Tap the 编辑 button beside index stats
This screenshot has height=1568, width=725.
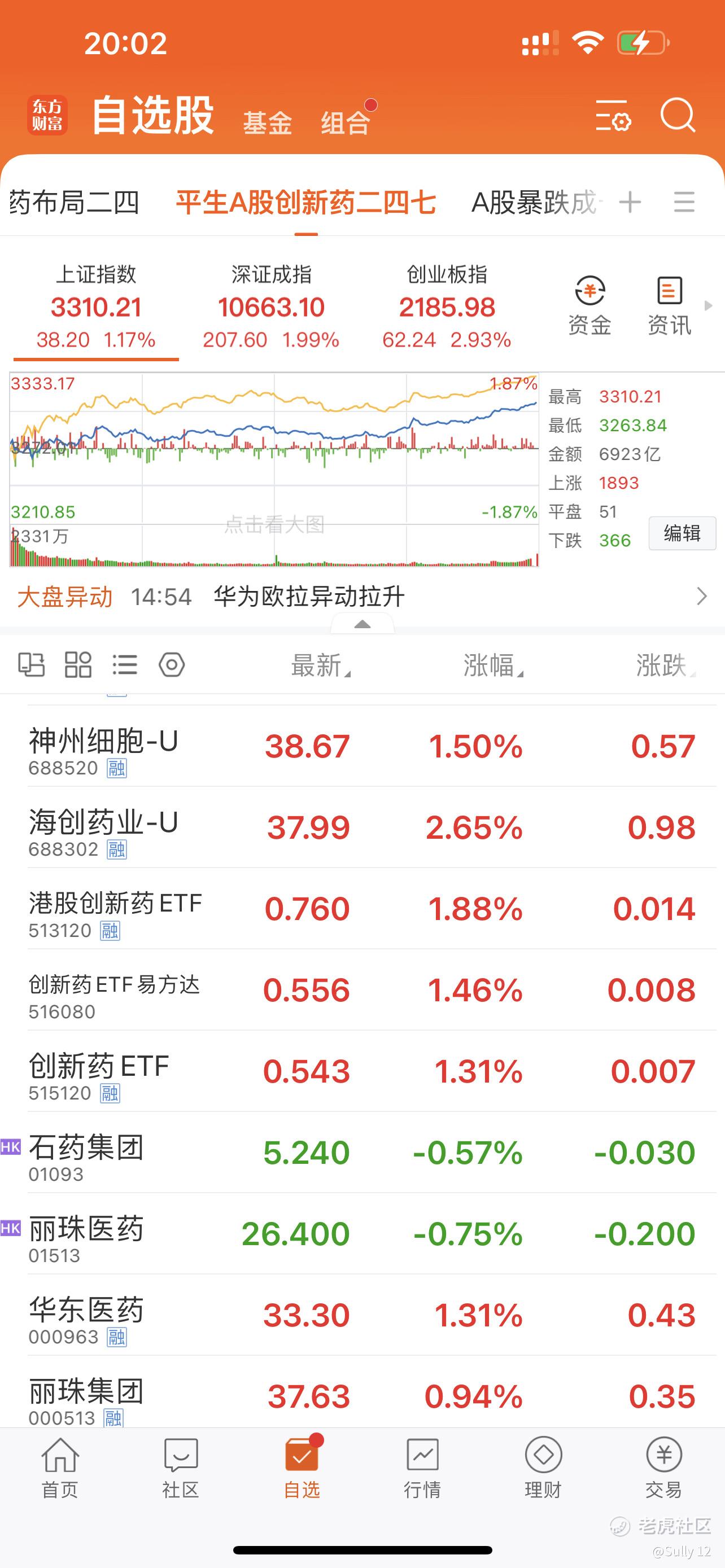pyautogui.click(x=682, y=533)
